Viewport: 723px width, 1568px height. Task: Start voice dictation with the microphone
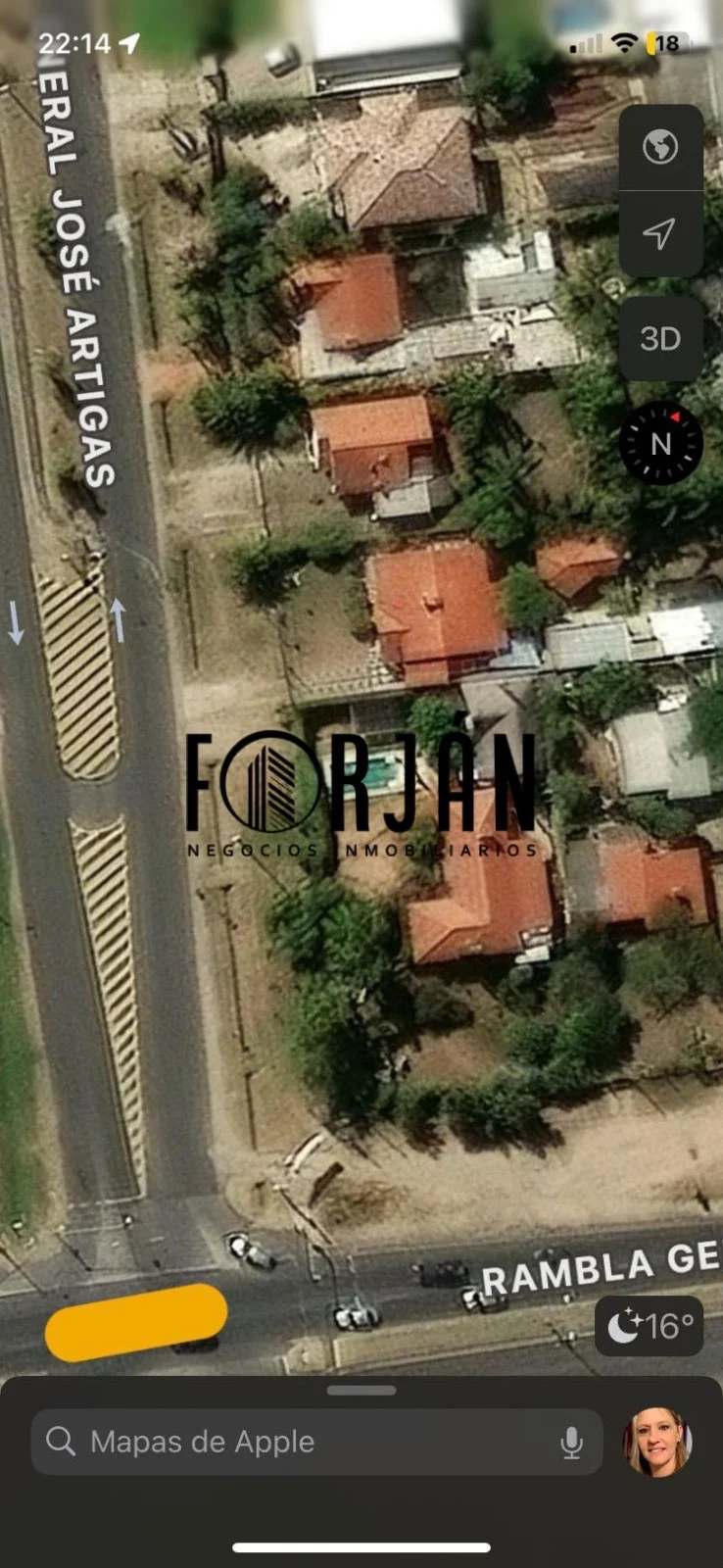571,1442
